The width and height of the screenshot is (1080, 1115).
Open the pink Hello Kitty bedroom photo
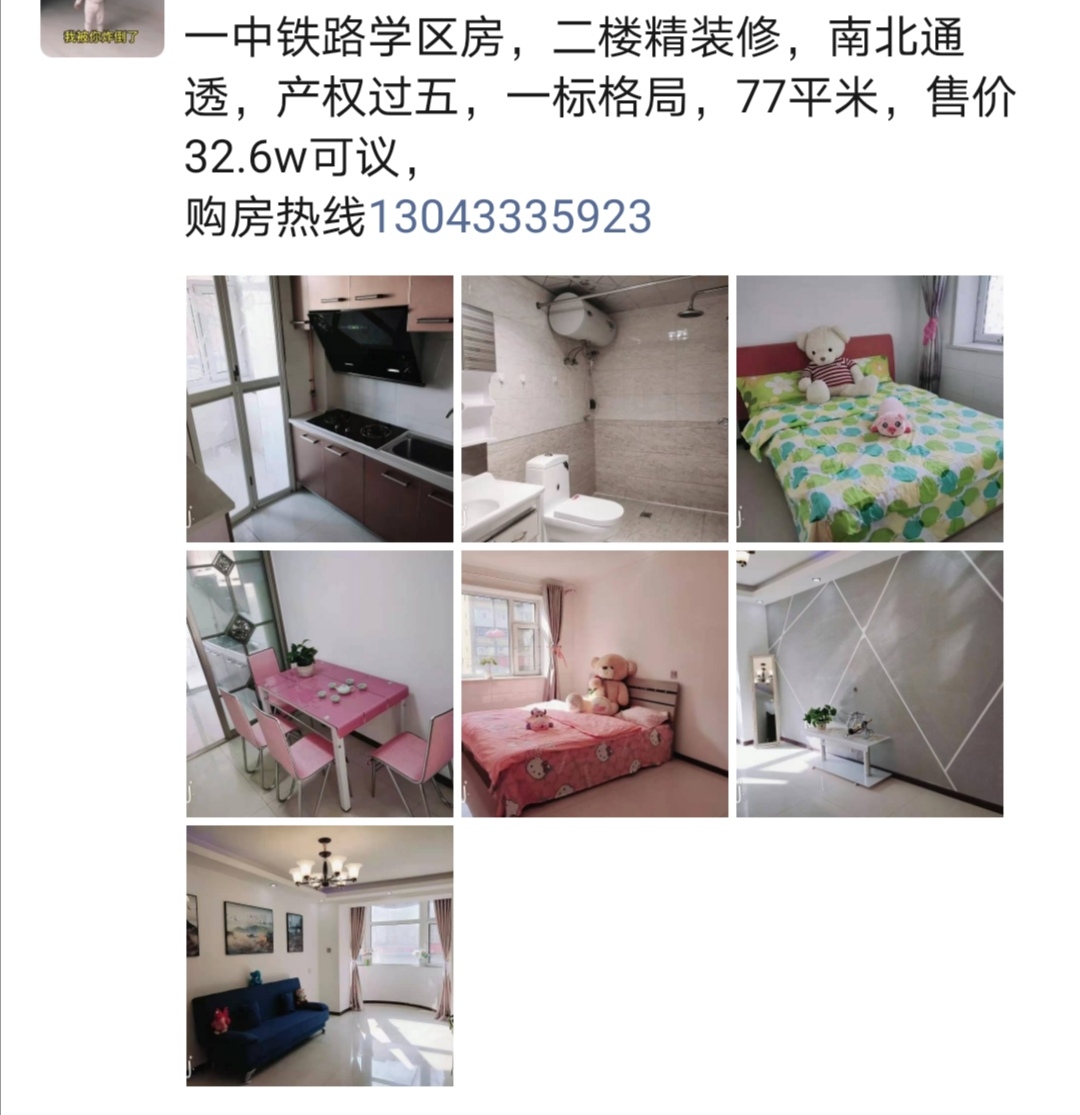pos(594,683)
